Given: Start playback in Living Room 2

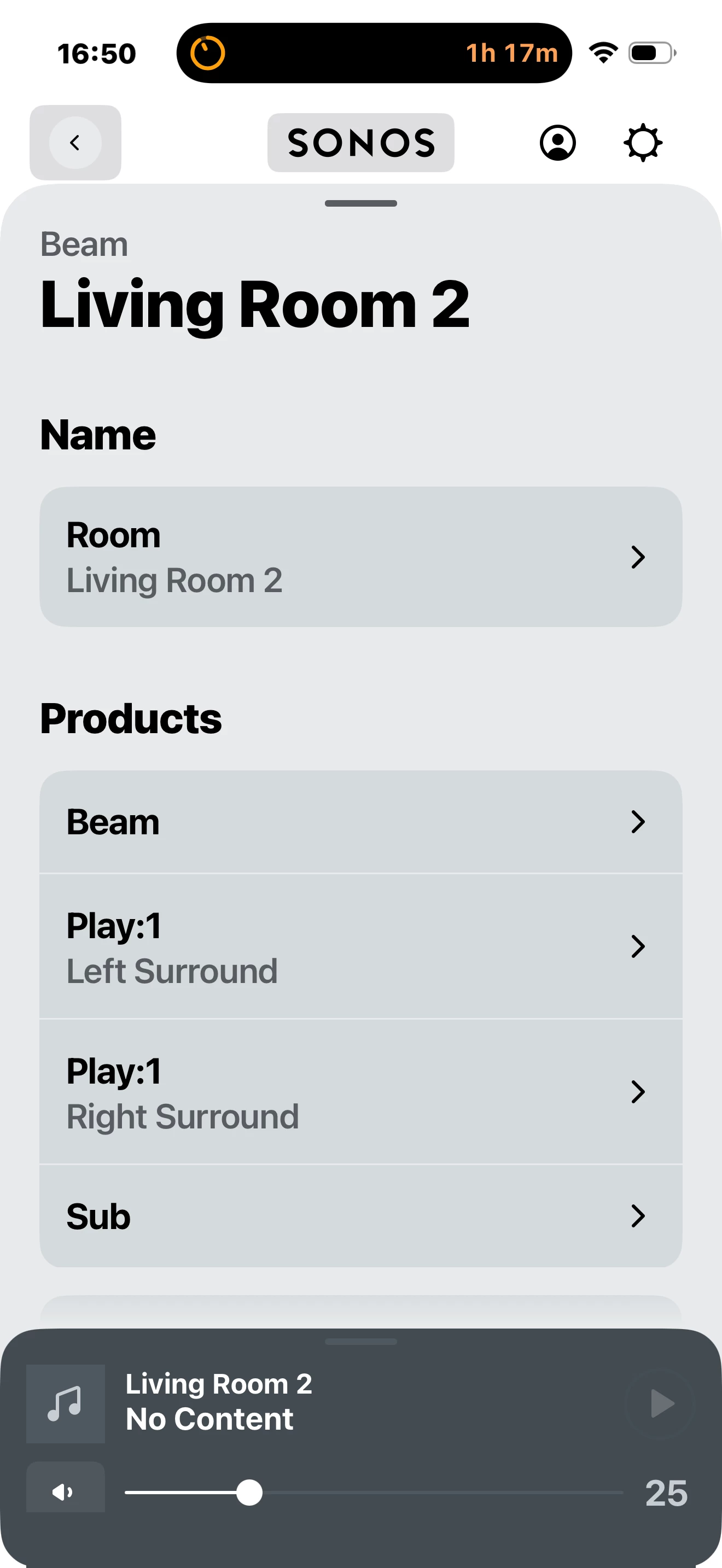Looking at the screenshot, I should coord(661,1403).
